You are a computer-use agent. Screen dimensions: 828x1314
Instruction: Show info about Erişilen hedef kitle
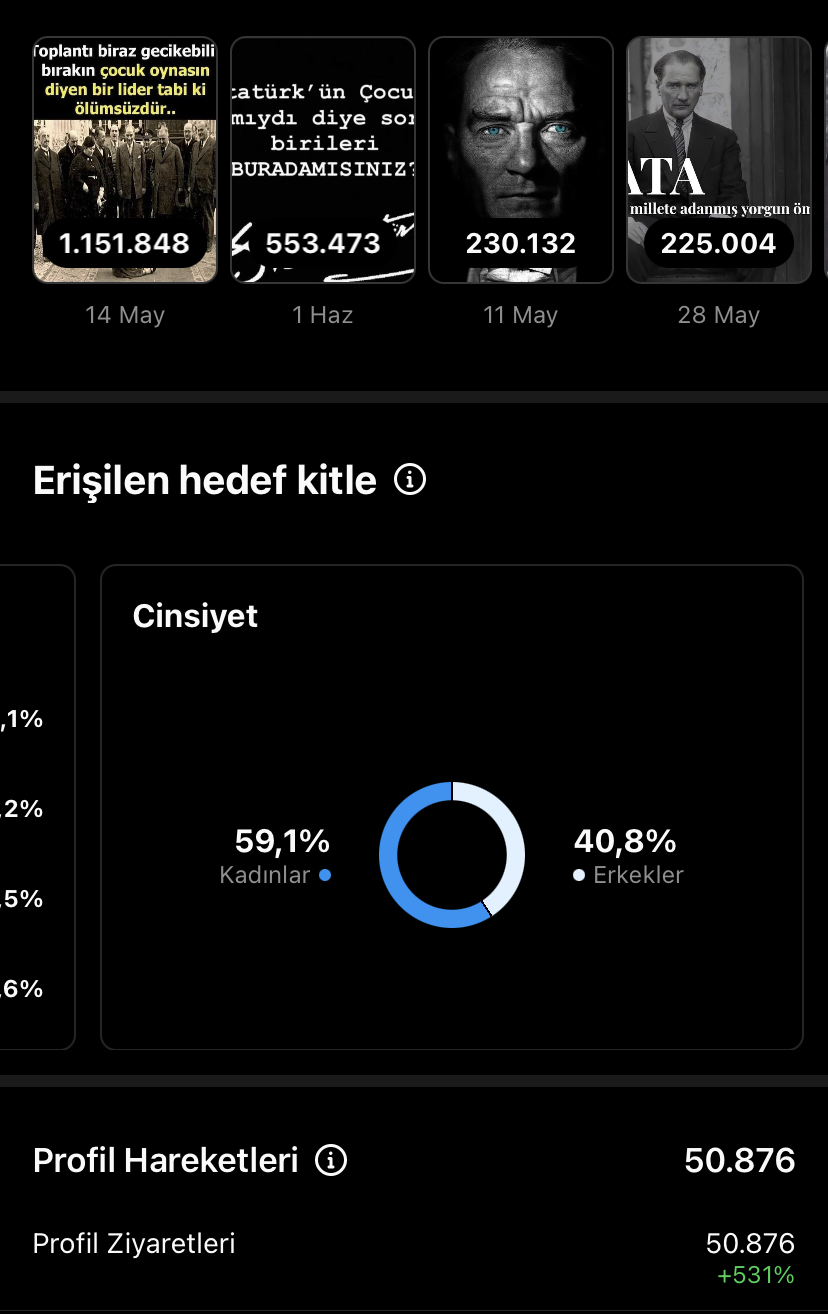click(410, 480)
